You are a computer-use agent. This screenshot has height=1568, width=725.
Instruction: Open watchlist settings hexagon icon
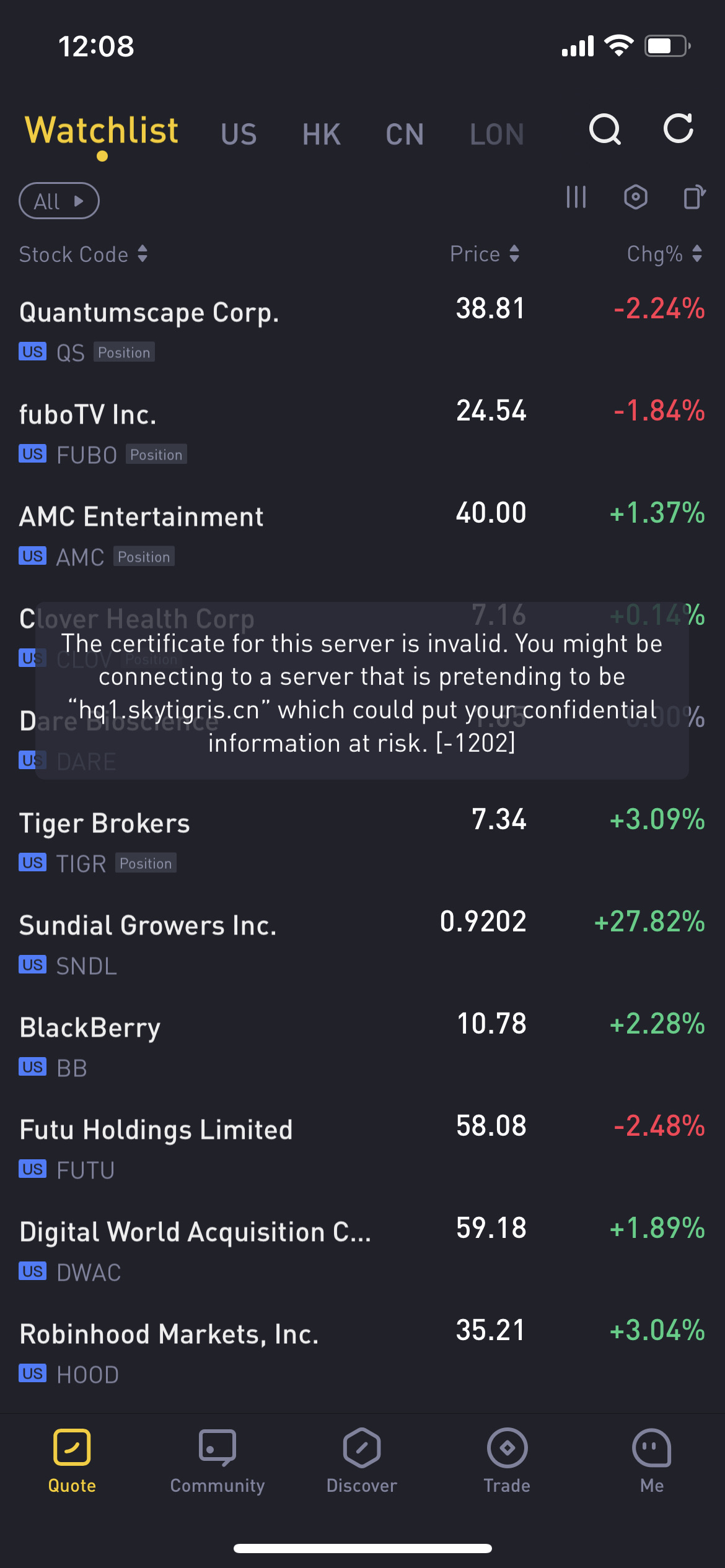pos(636,198)
